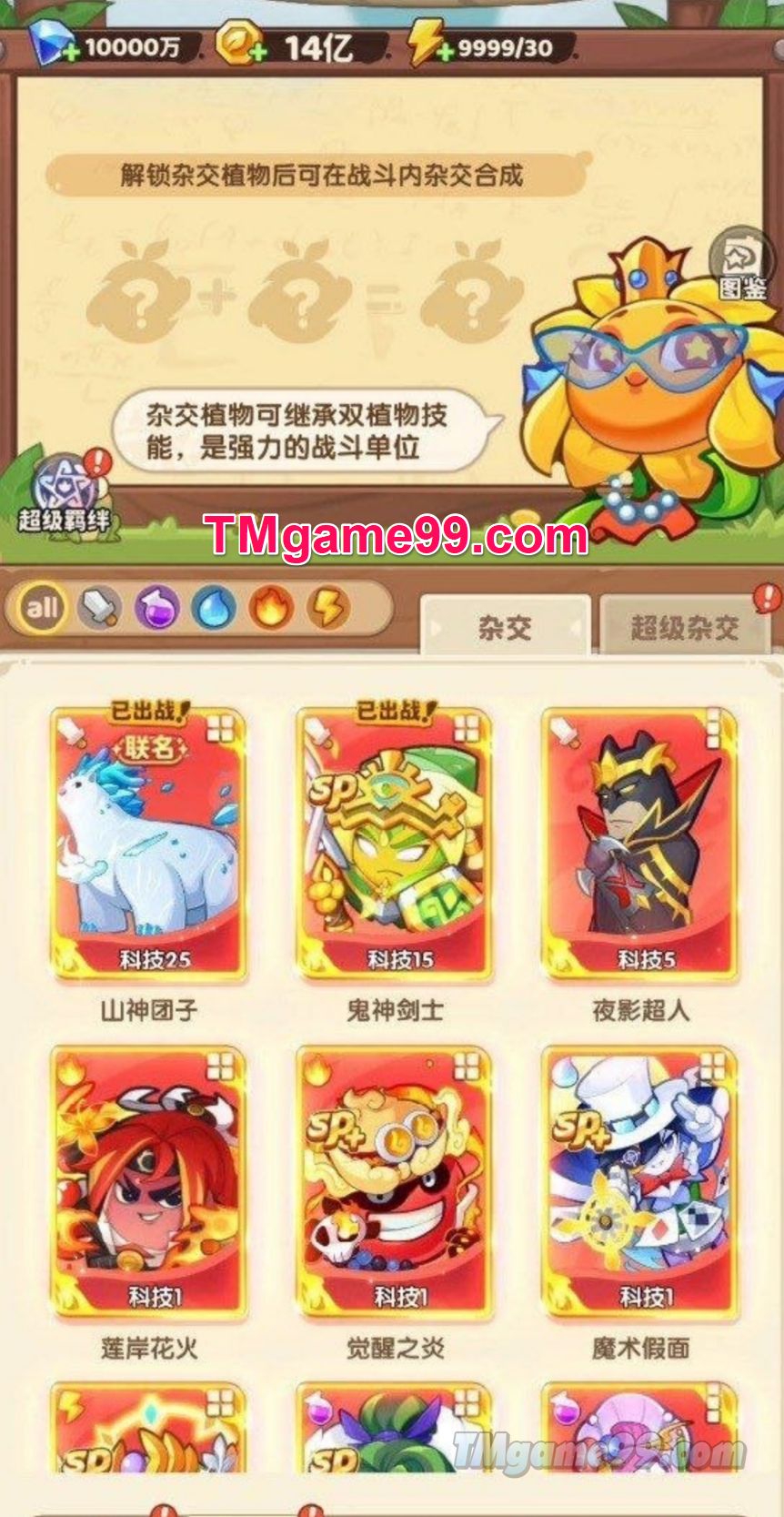Filter plants by sword type
784x1517 pixels.
click(x=99, y=608)
